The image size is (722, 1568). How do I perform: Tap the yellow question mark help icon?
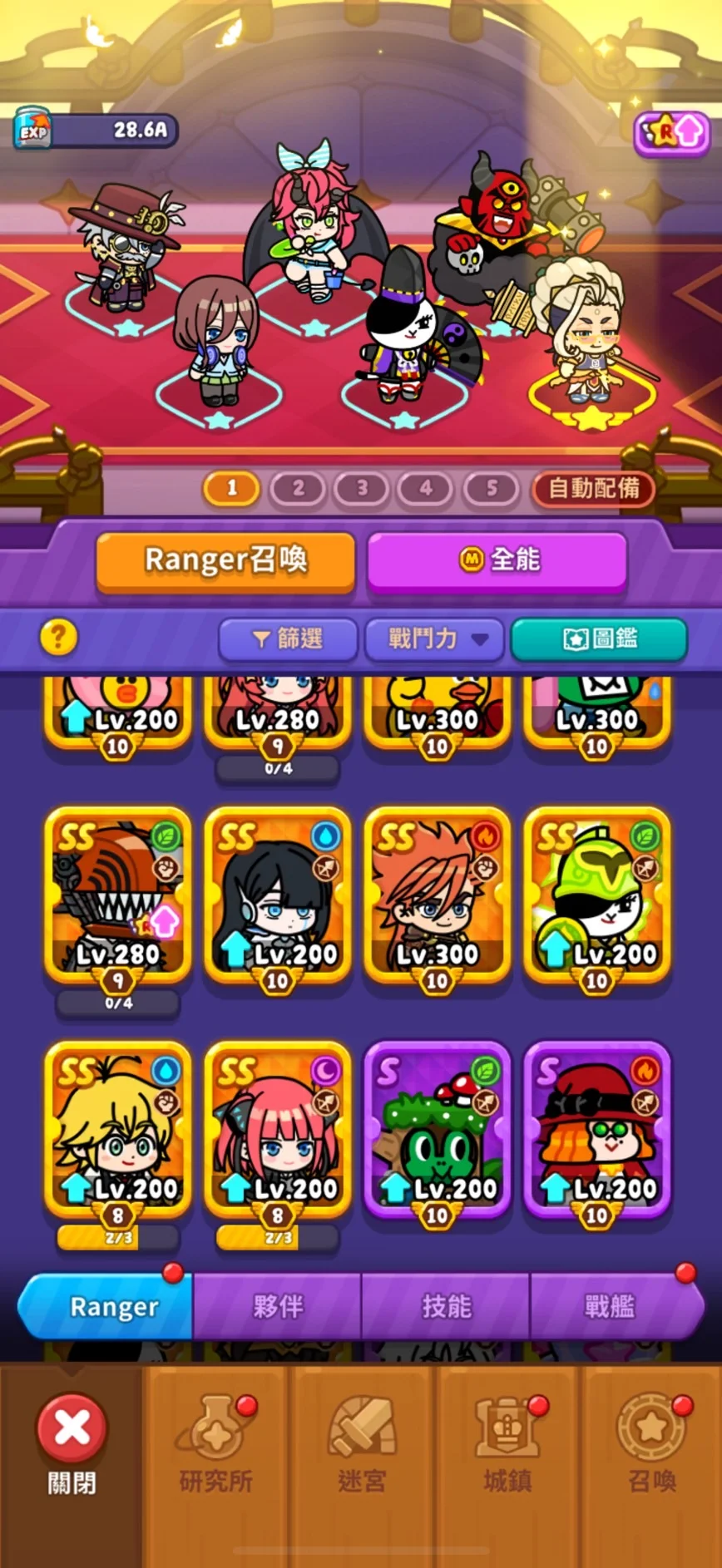(58, 637)
